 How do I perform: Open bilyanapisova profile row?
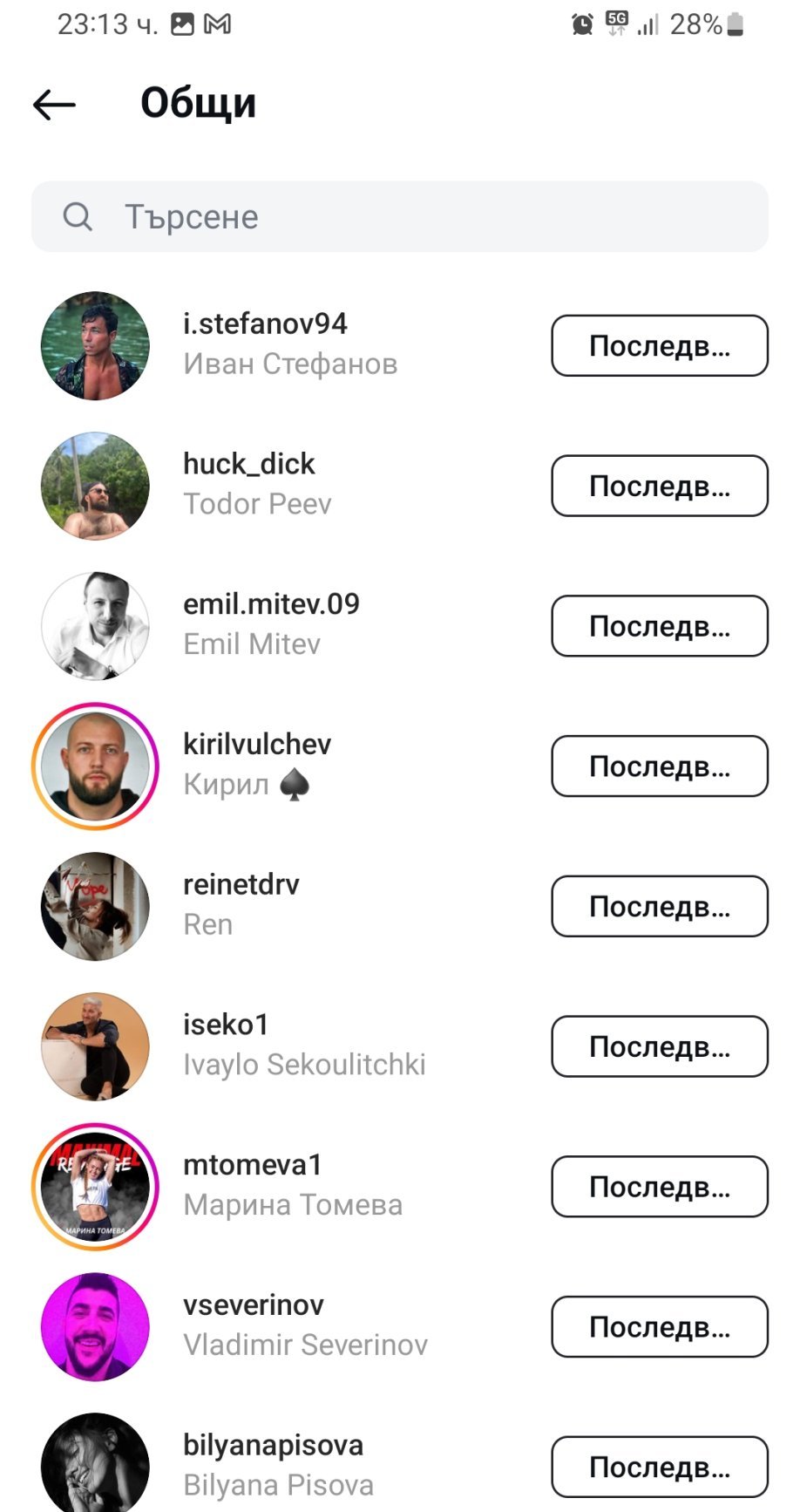click(277, 1464)
